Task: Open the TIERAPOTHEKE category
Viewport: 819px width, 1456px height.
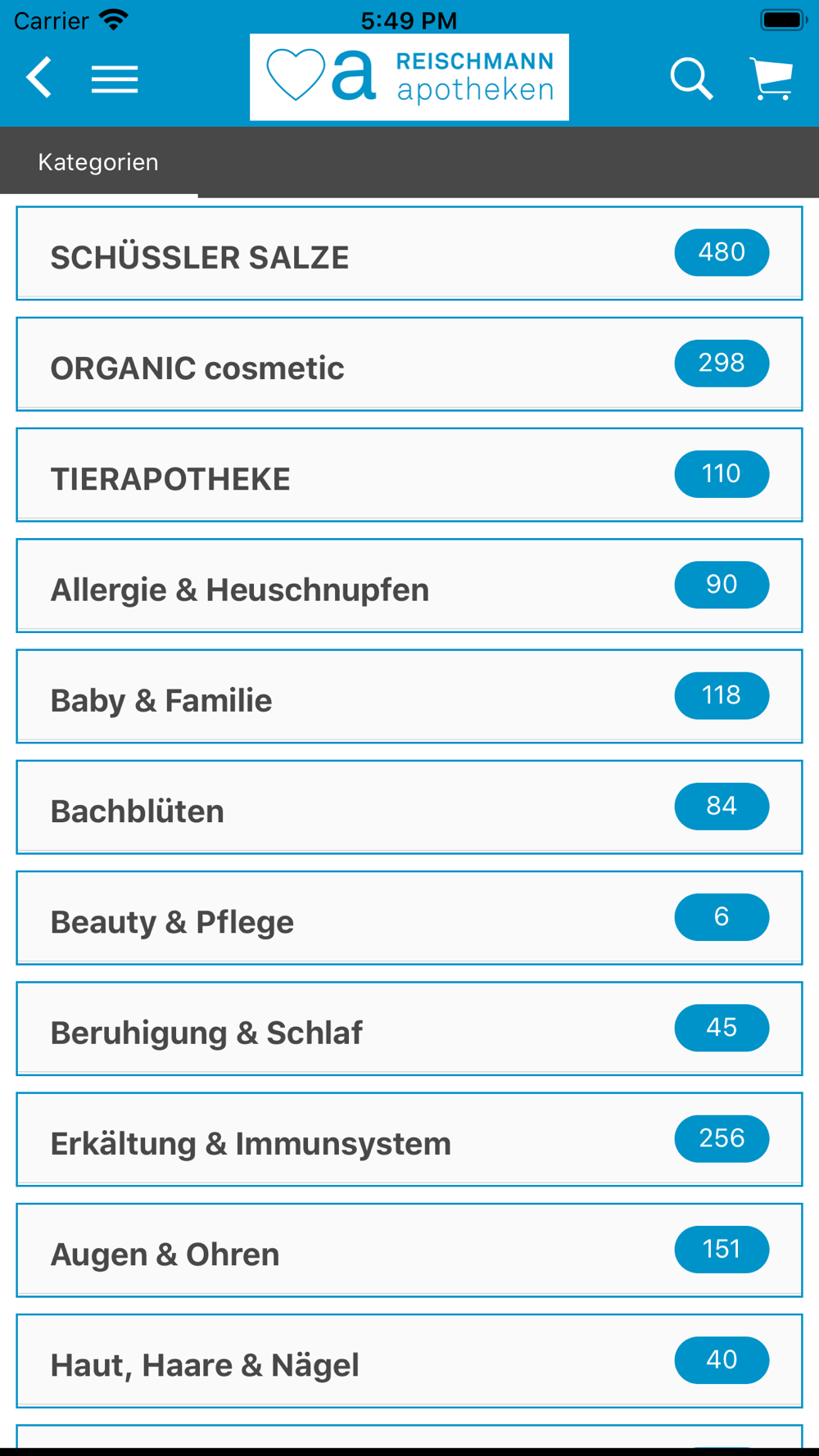Action: coord(409,475)
